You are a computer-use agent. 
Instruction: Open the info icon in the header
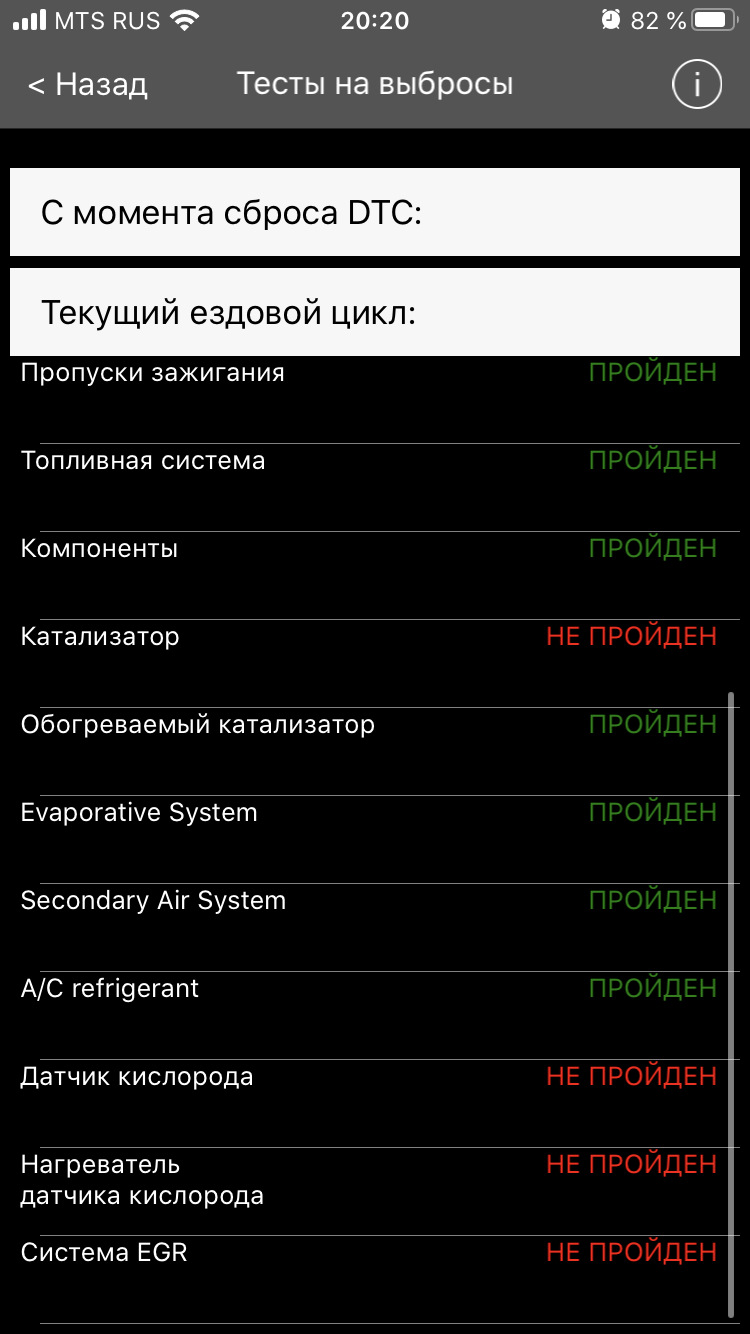(696, 85)
